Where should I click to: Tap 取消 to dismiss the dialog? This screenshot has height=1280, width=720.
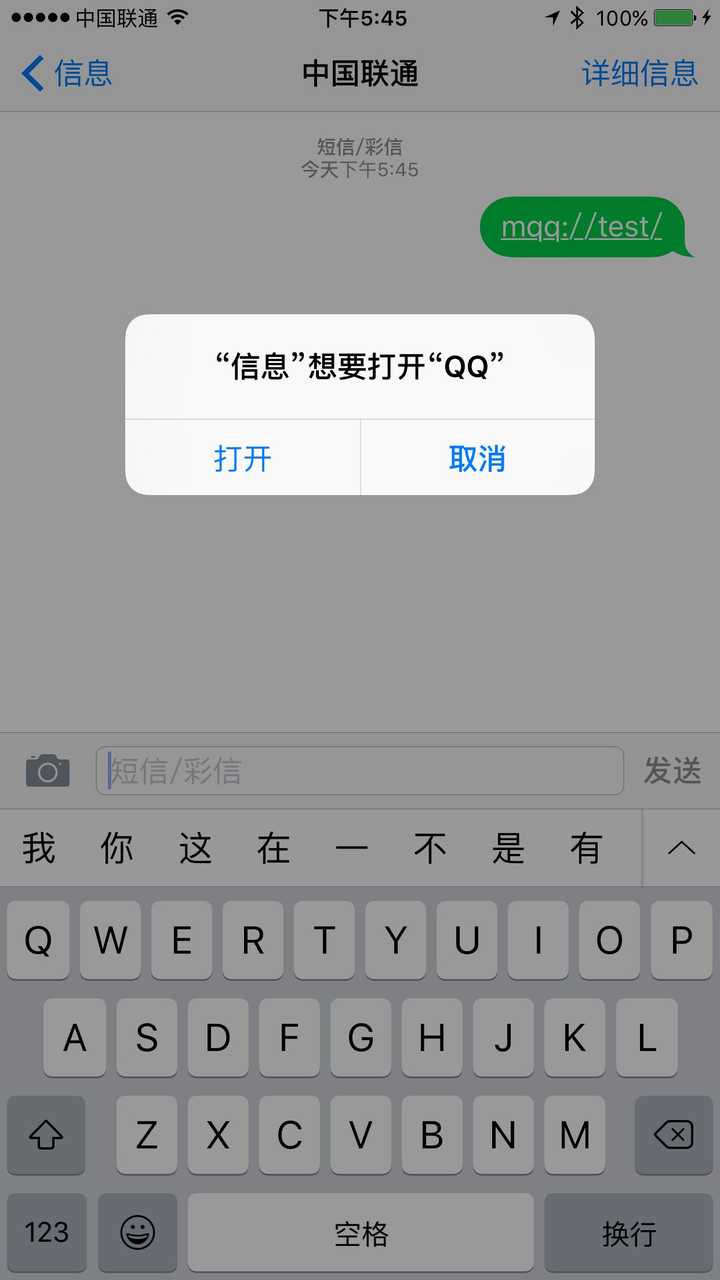pos(477,458)
